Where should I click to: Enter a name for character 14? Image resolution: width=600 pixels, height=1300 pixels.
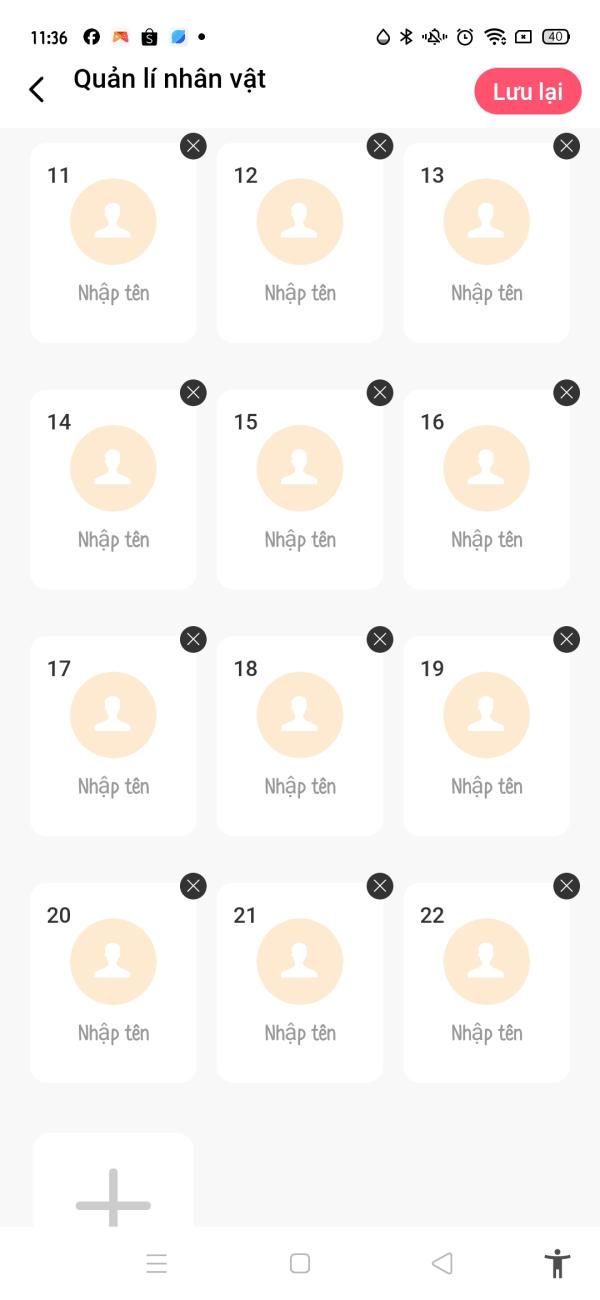(113, 540)
